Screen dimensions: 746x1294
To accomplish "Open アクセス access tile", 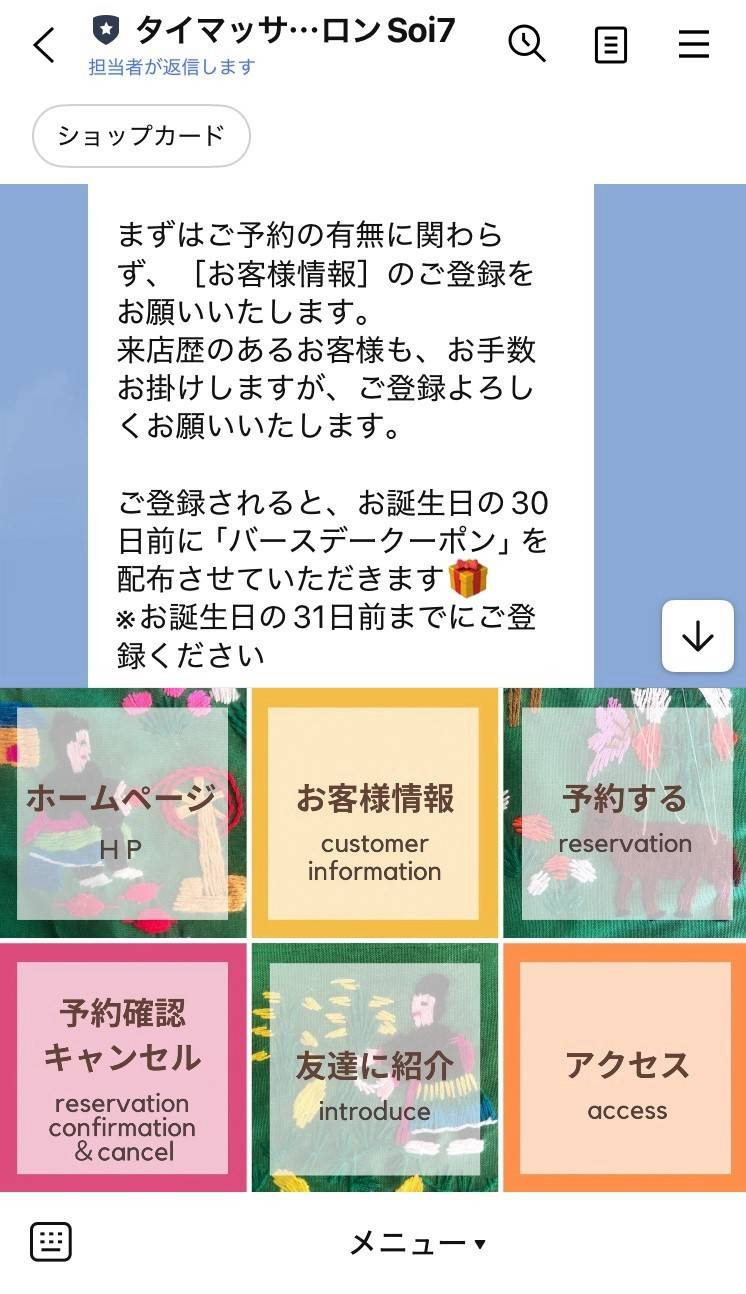I will pyautogui.click(x=626, y=1067).
